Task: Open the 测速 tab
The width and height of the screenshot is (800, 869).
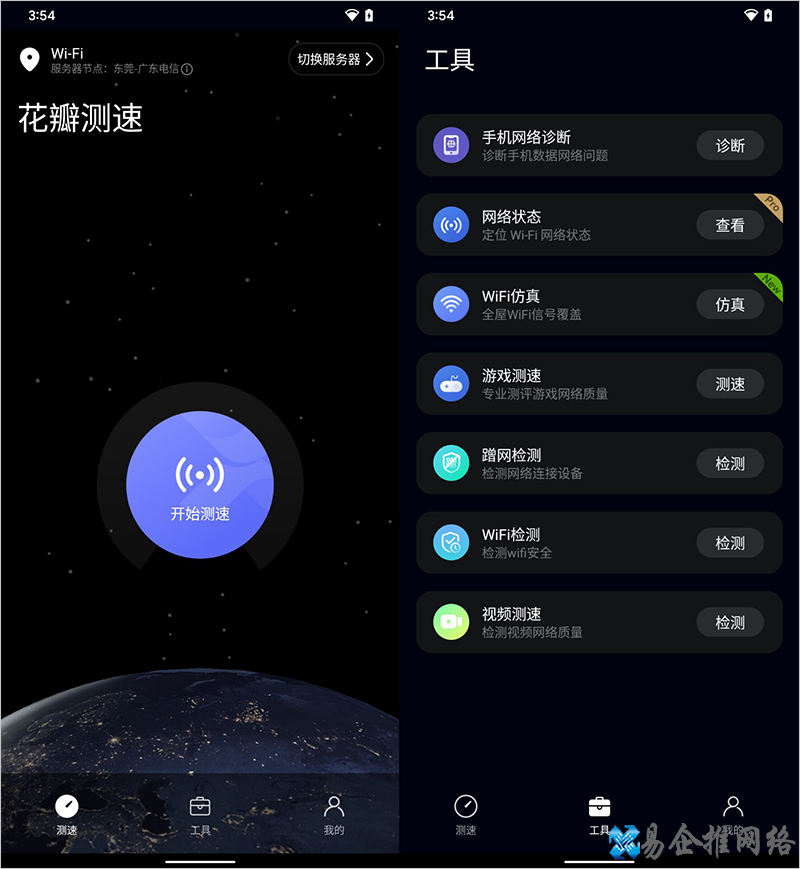Action: (x=466, y=805)
